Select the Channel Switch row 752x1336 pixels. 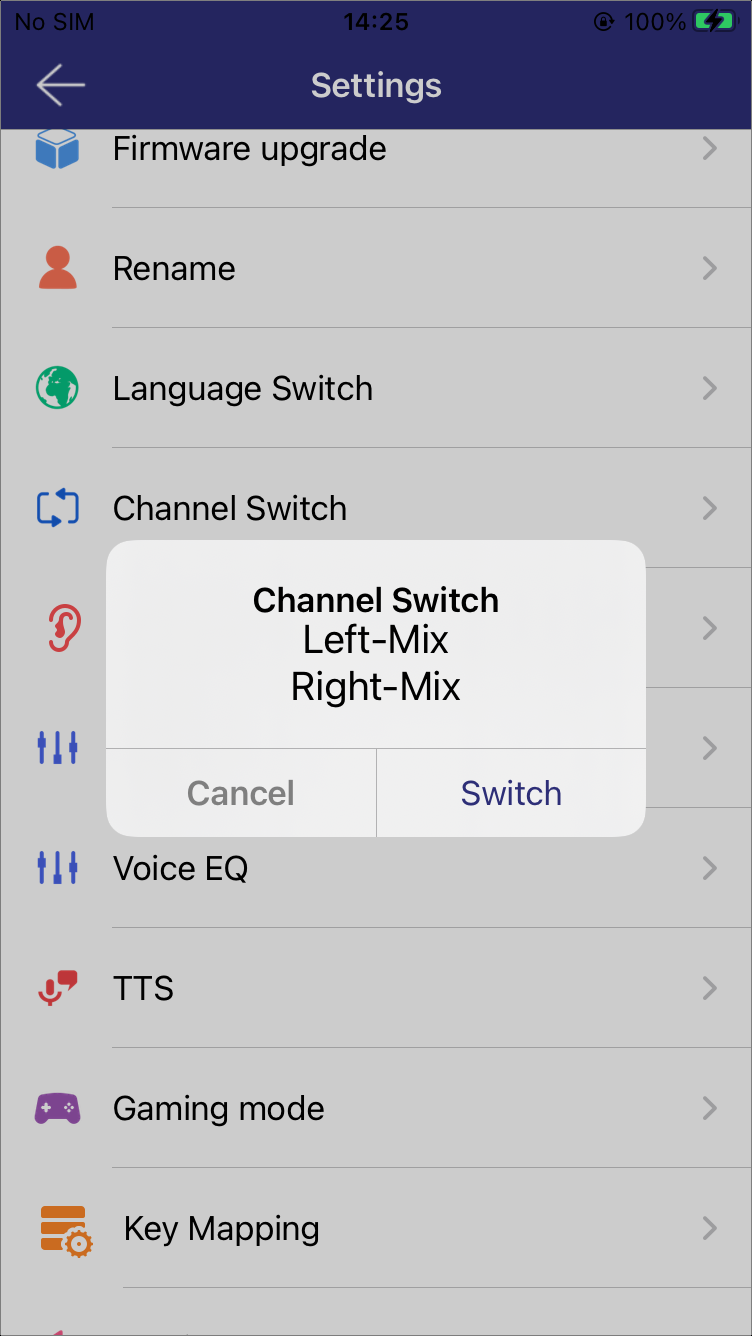point(376,508)
